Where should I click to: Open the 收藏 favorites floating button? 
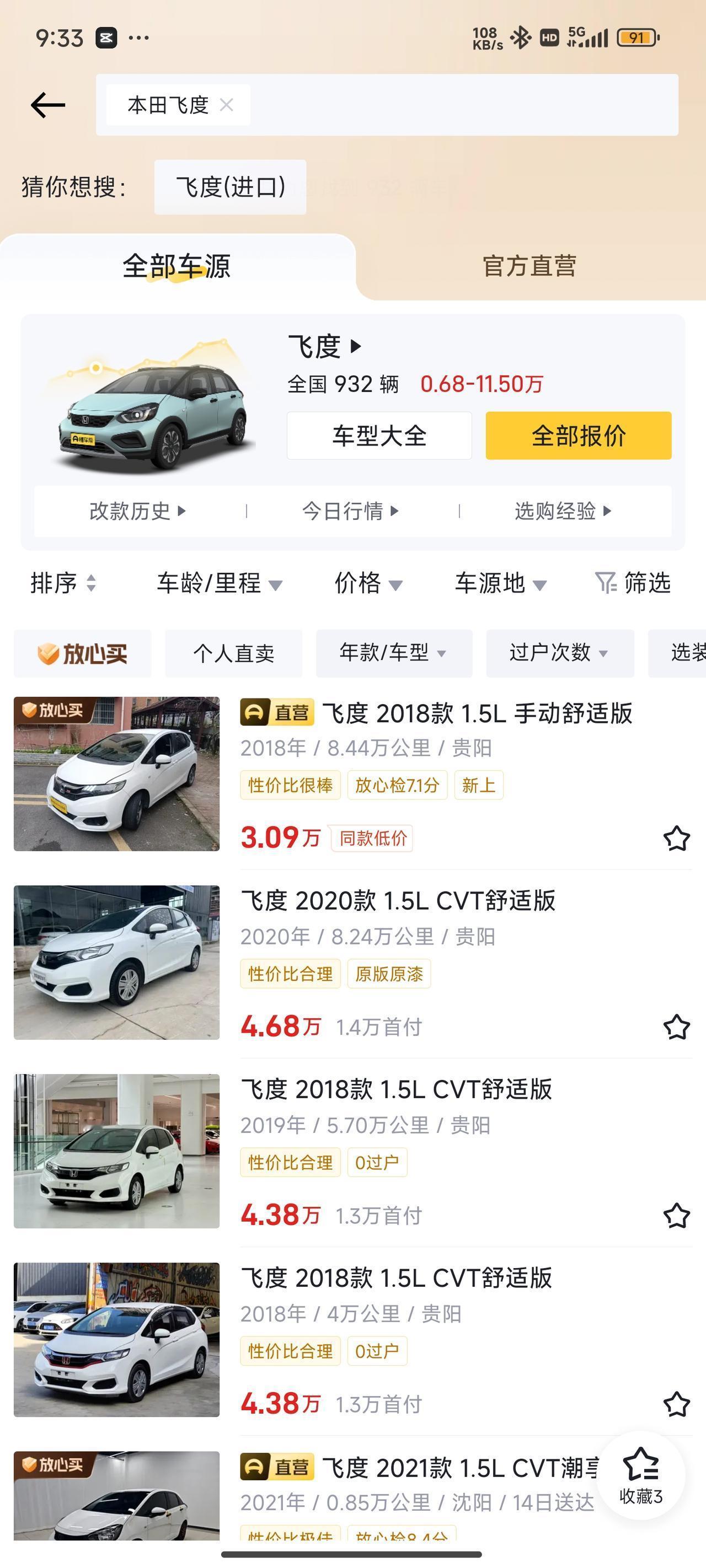click(641, 1476)
